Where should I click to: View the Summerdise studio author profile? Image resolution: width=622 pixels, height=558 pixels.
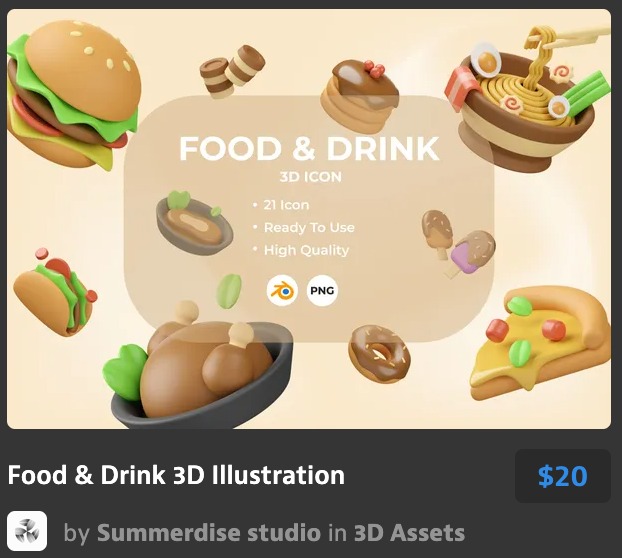(209, 533)
